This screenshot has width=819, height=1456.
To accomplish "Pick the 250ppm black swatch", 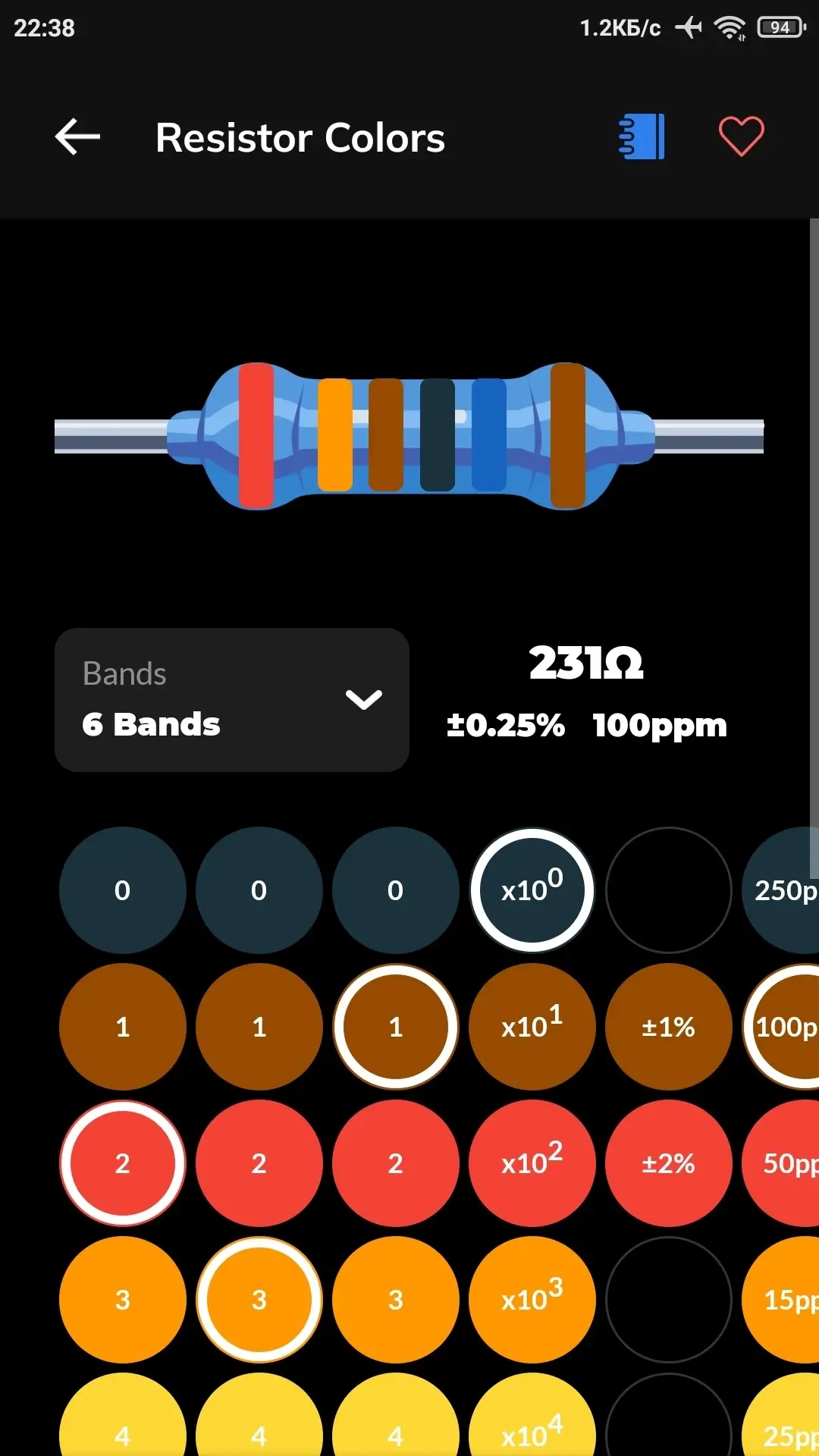I will [783, 890].
